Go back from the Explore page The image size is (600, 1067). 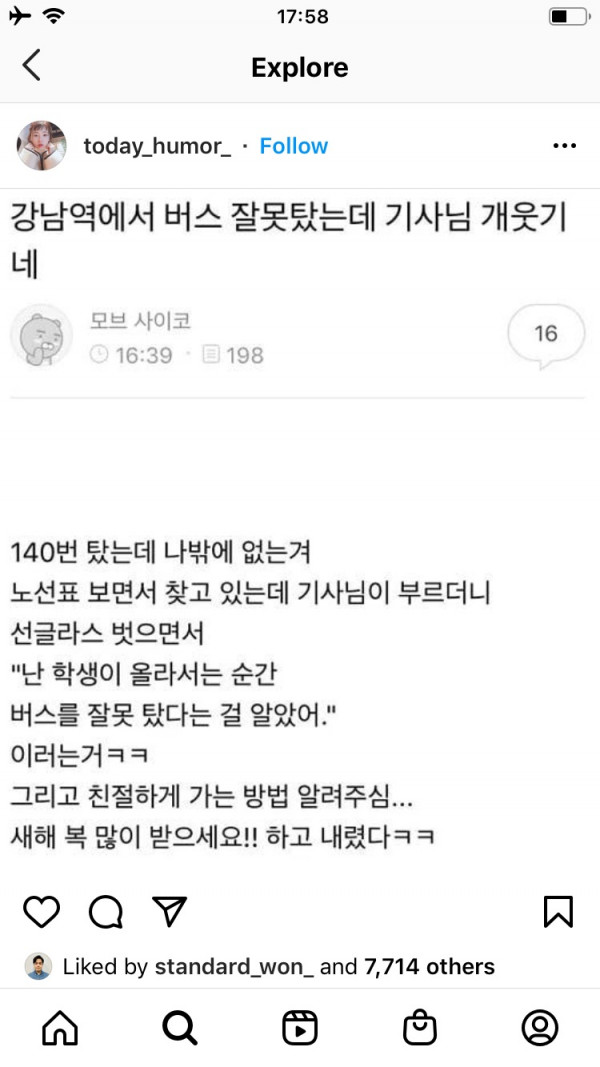click(x=32, y=66)
